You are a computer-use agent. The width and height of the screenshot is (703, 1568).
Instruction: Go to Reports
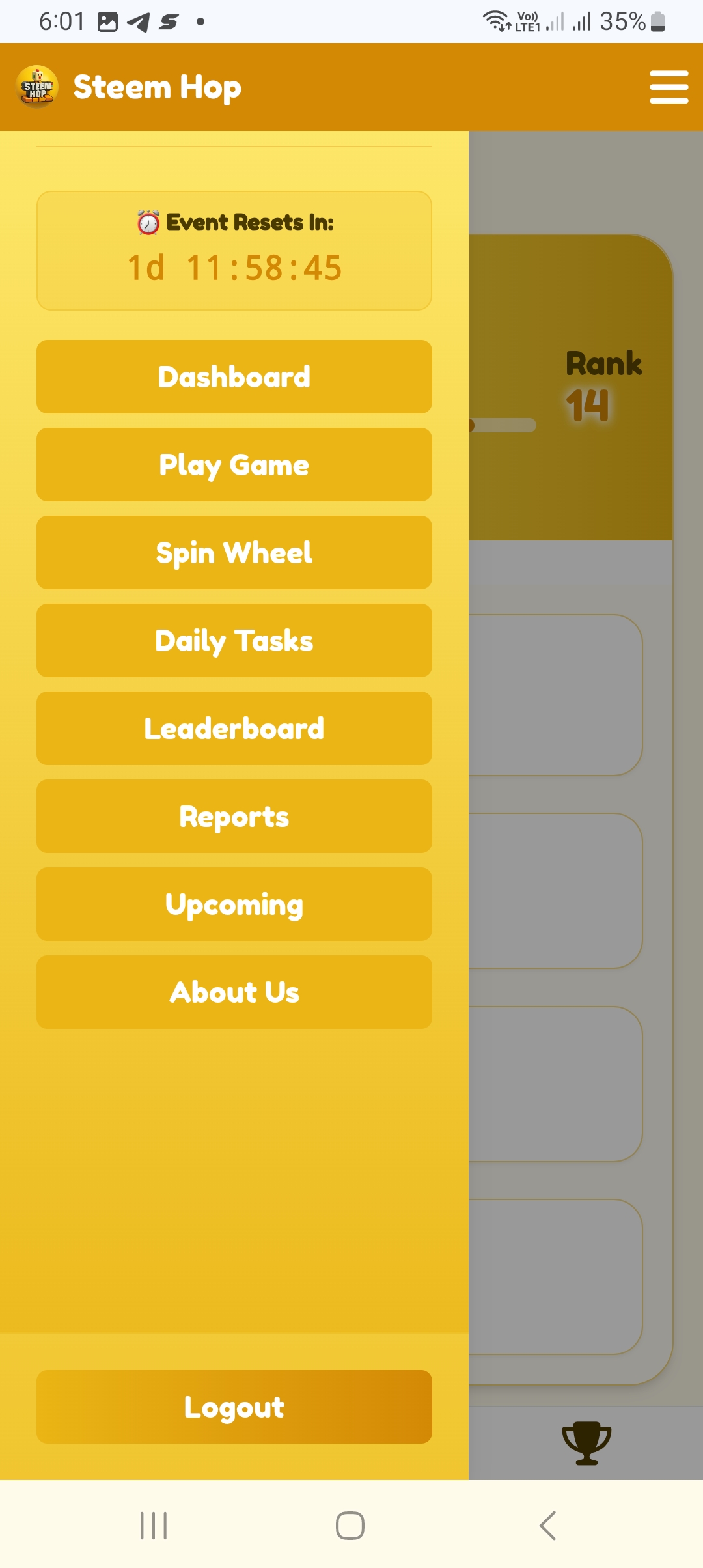point(234,817)
